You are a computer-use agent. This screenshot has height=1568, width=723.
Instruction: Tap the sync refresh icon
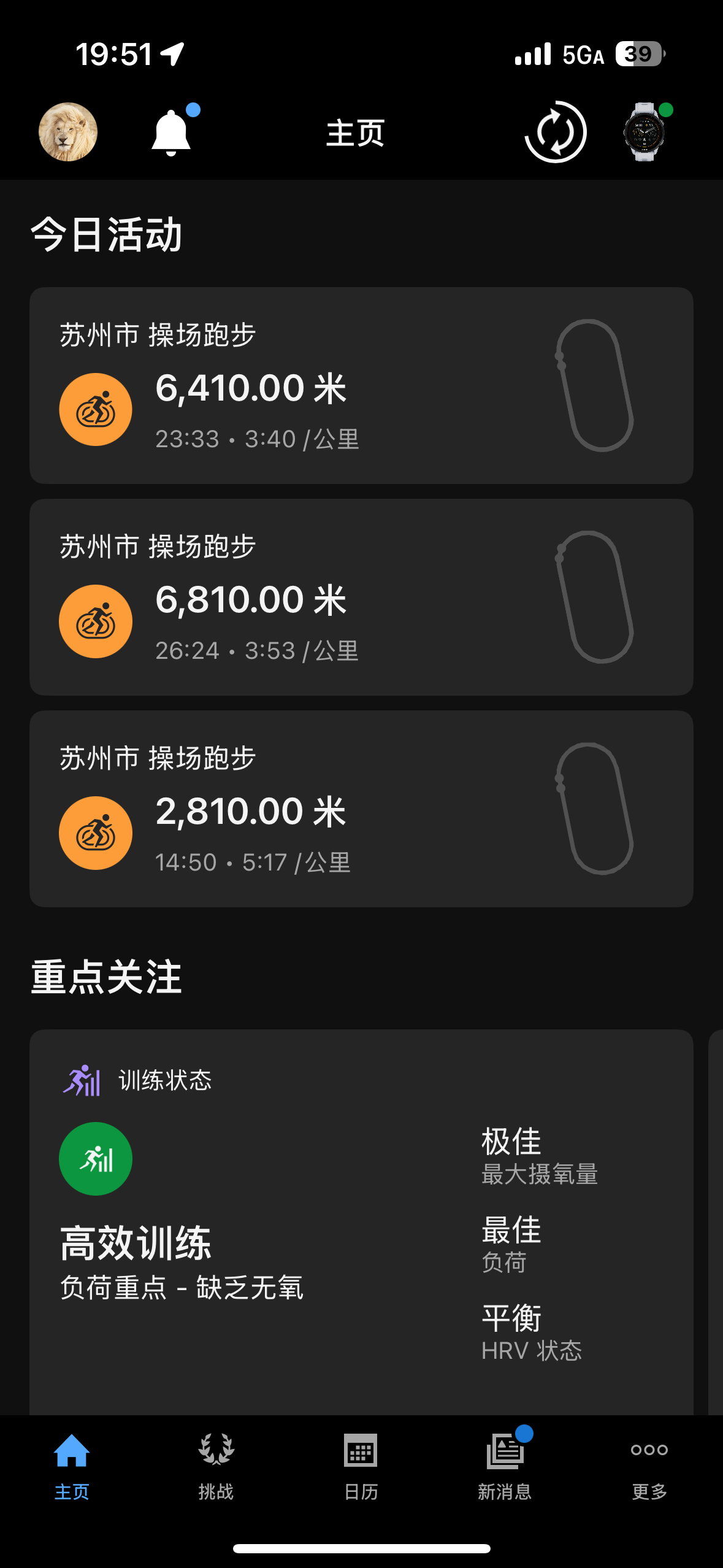point(556,132)
